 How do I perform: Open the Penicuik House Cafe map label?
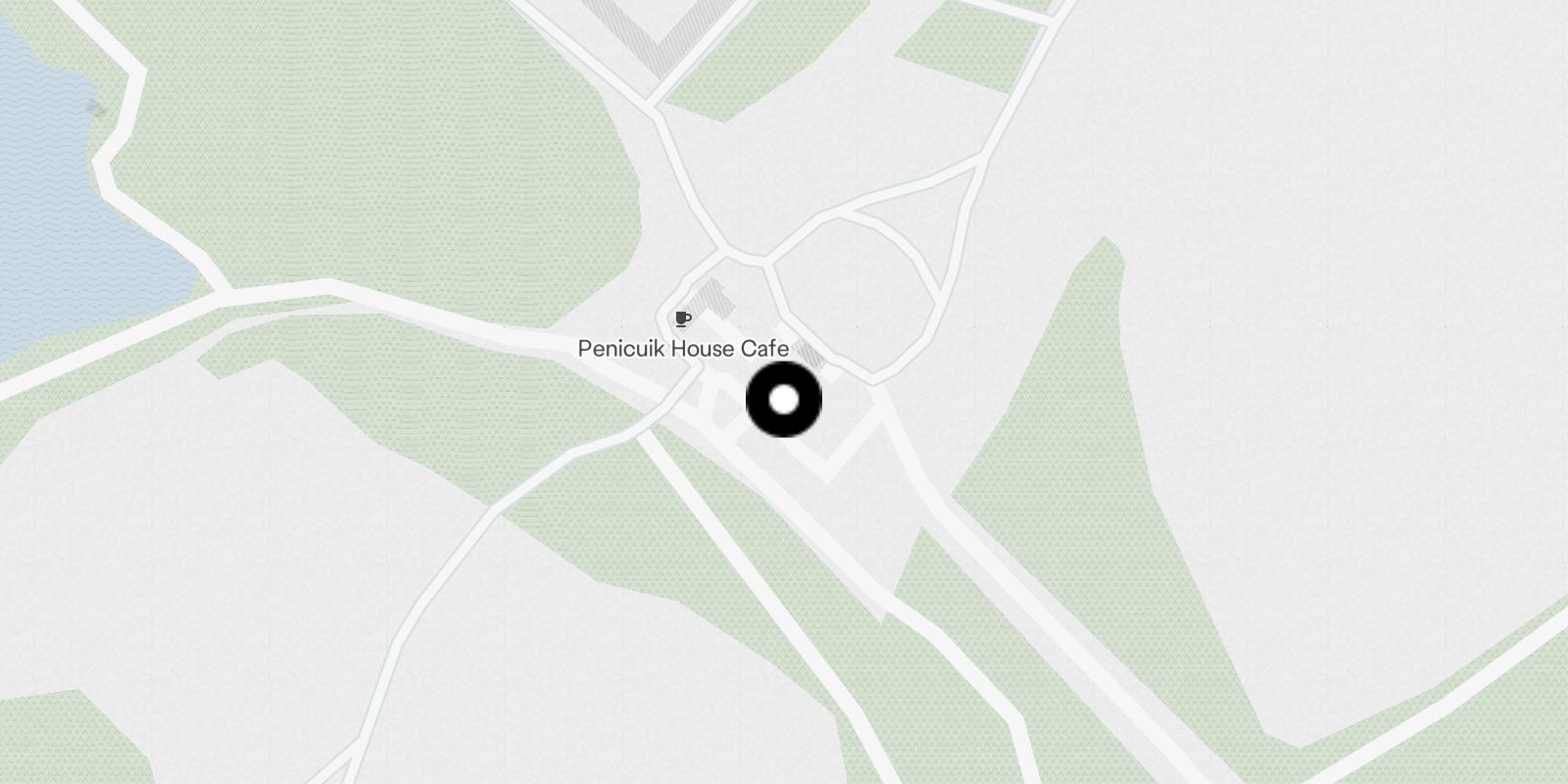tap(683, 348)
